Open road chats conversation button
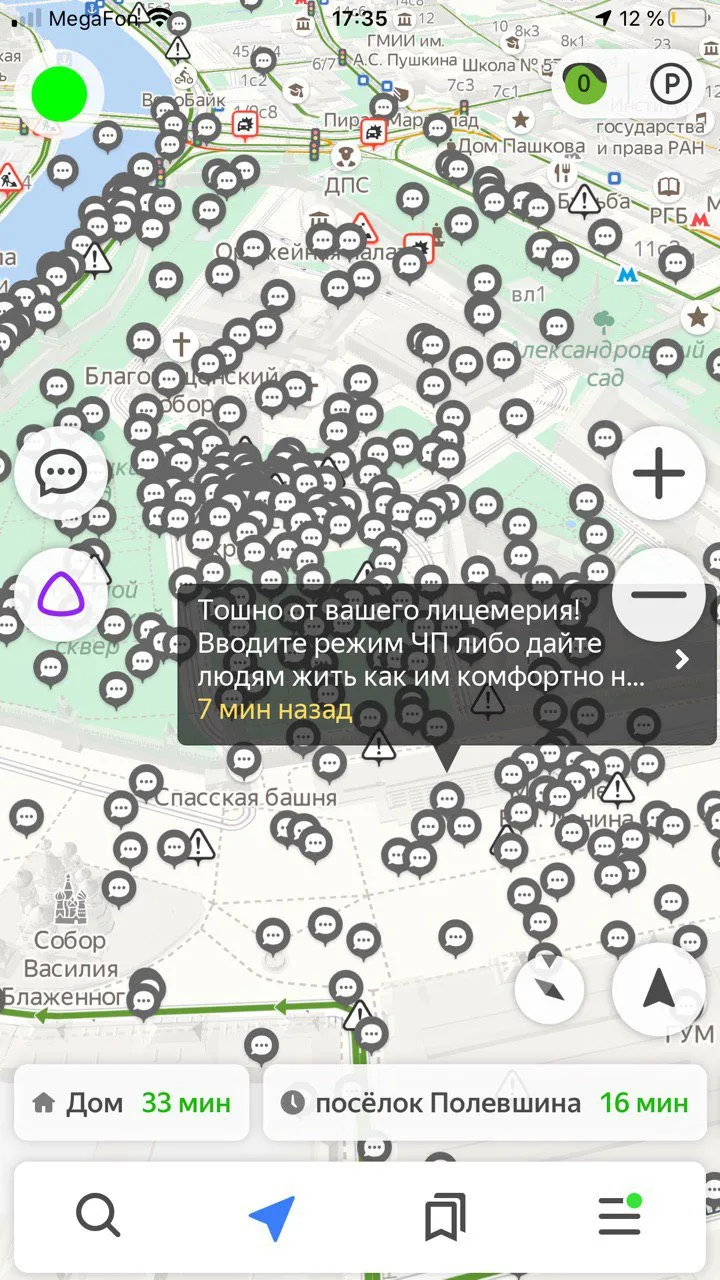The width and height of the screenshot is (720, 1280). click(x=62, y=474)
